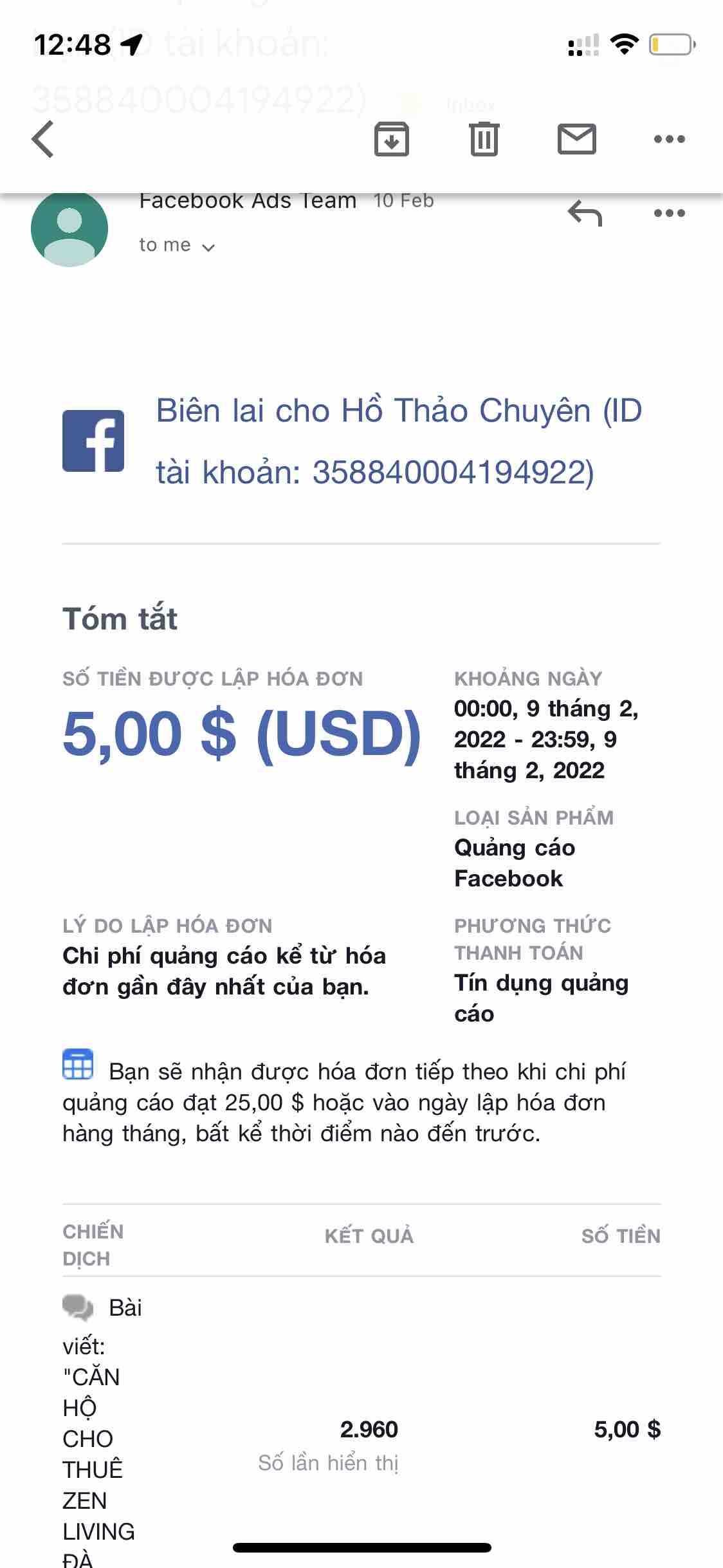Mark this email as unread
This screenshot has width=723, height=1568.
pos(576,139)
